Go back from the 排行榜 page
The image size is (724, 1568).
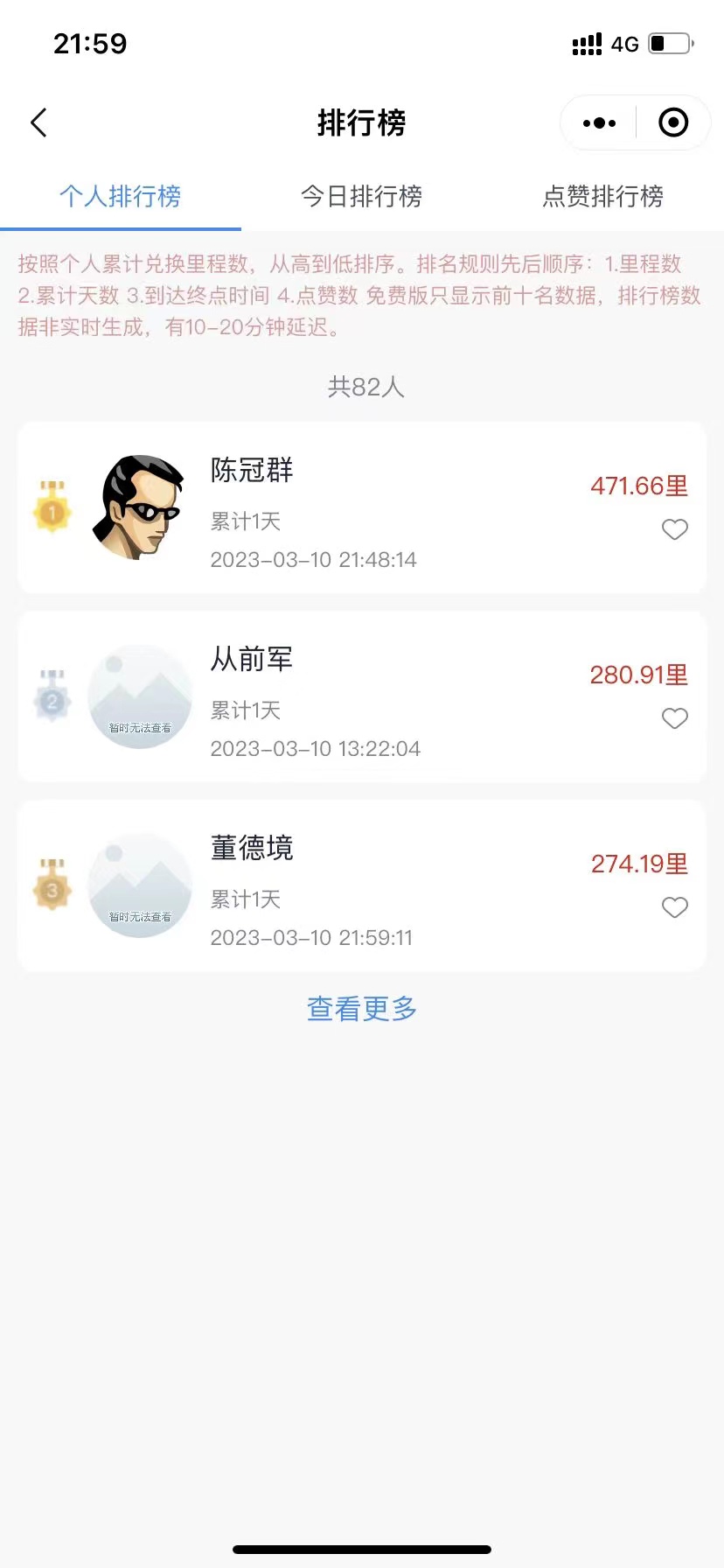pos(38,123)
